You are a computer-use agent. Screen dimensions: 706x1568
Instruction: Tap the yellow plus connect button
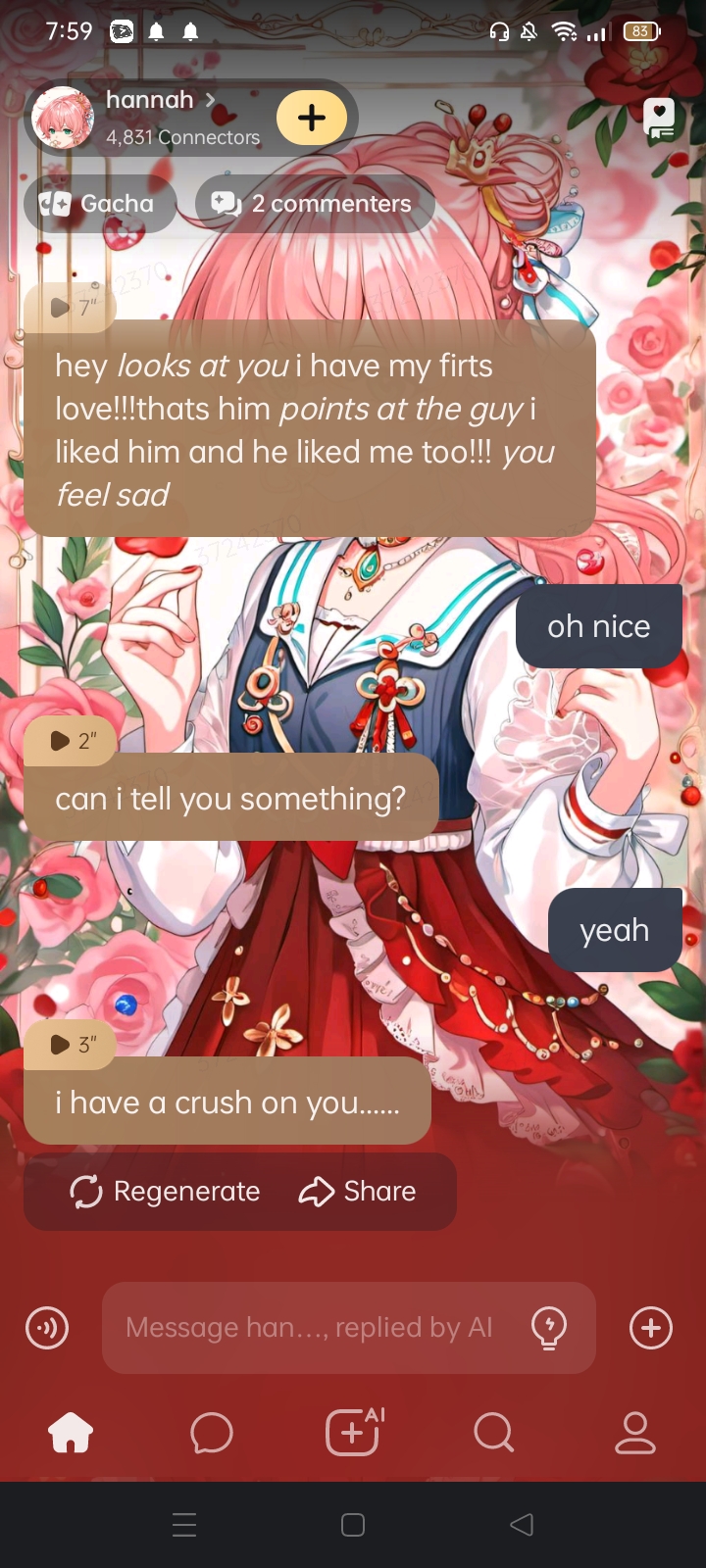point(312,118)
